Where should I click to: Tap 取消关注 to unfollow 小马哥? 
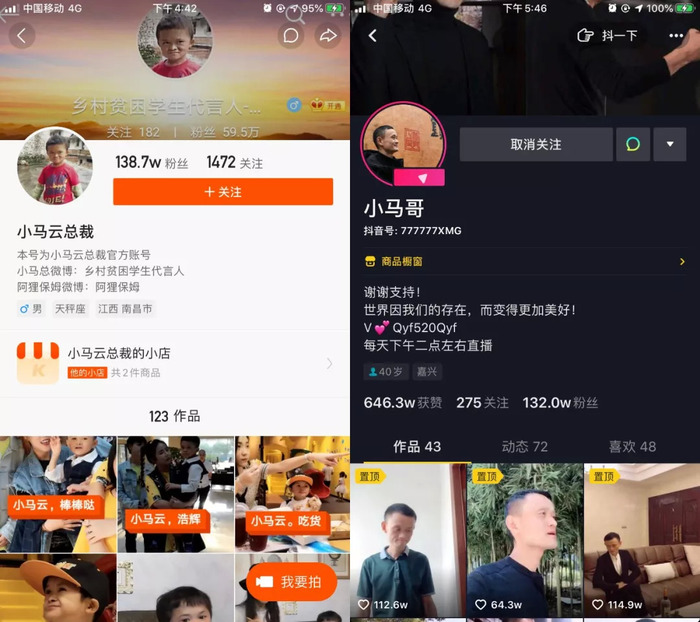click(536, 144)
